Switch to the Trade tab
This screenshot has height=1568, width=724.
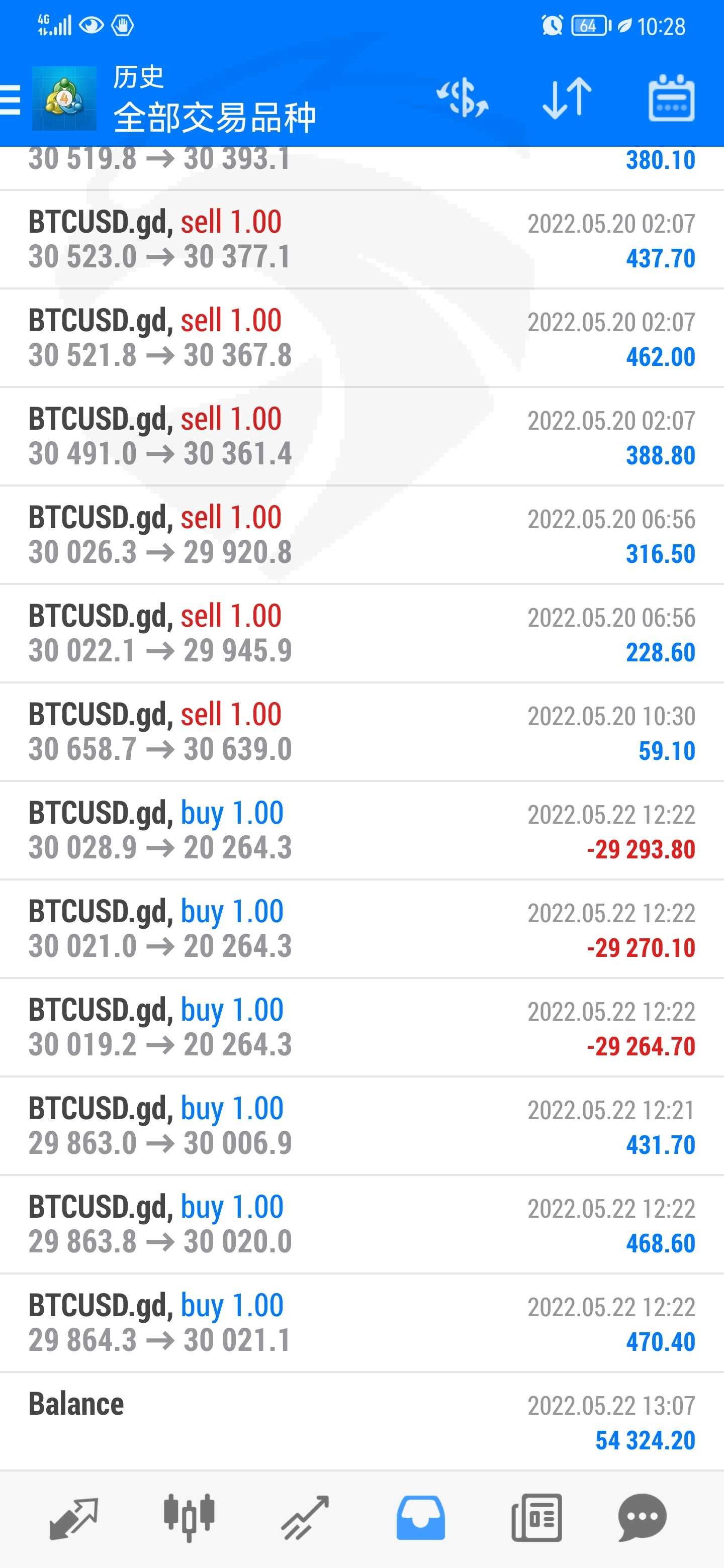(305, 1518)
